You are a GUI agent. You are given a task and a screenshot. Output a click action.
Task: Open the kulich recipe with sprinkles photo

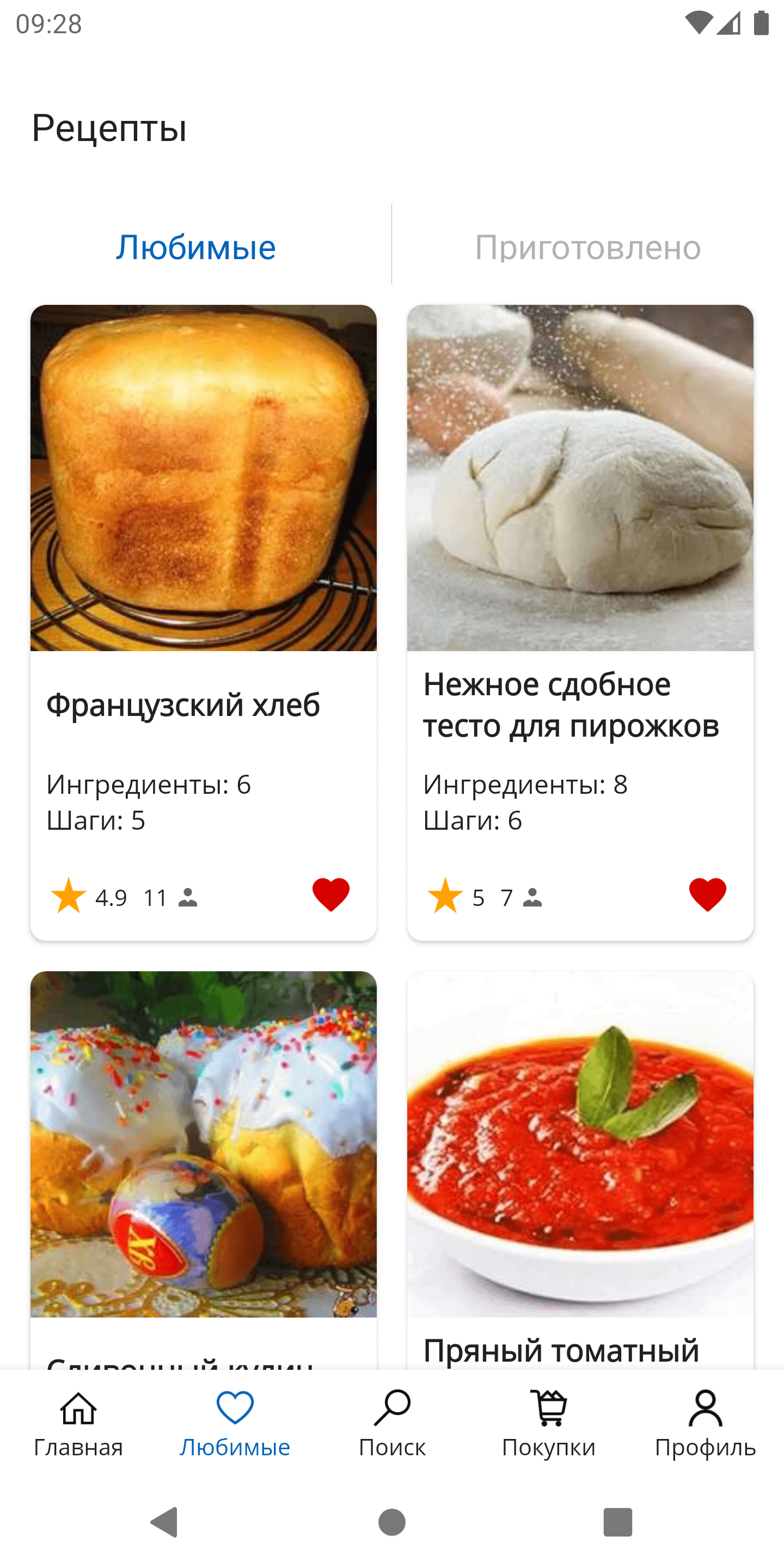[x=203, y=1144]
